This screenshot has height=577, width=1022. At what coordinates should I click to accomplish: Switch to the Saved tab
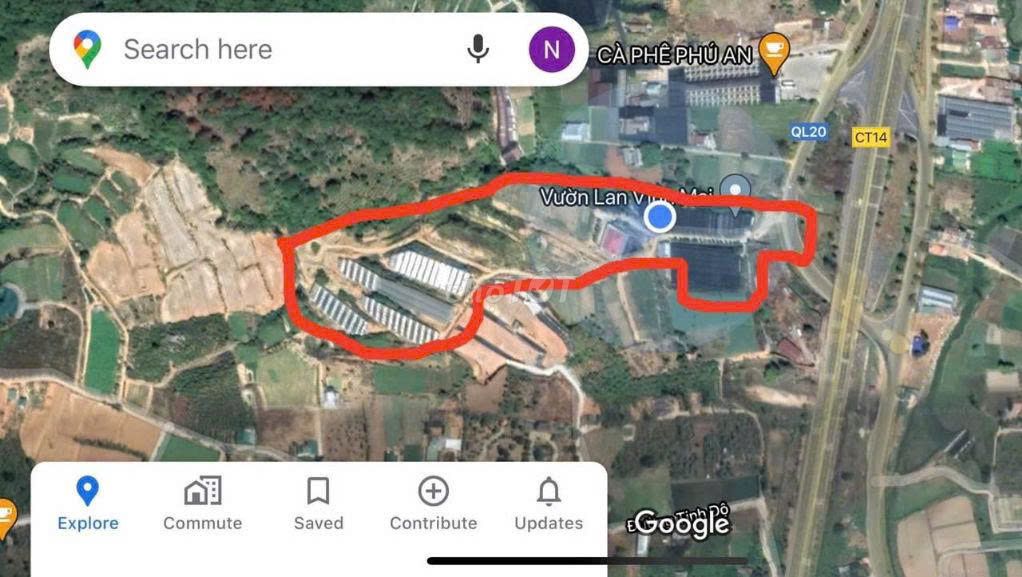pyautogui.click(x=318, y=505)
